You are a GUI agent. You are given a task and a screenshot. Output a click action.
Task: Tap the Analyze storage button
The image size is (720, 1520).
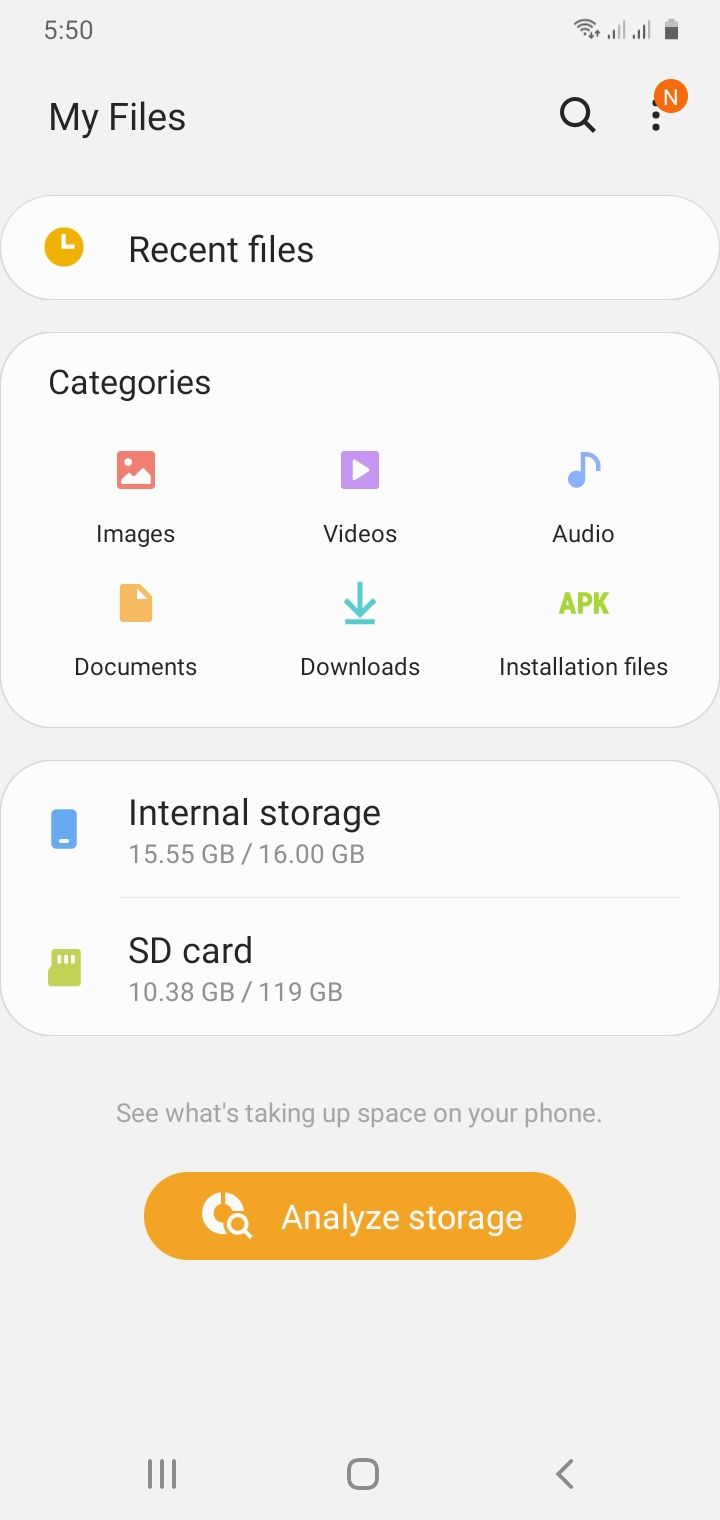(360, 1216)
